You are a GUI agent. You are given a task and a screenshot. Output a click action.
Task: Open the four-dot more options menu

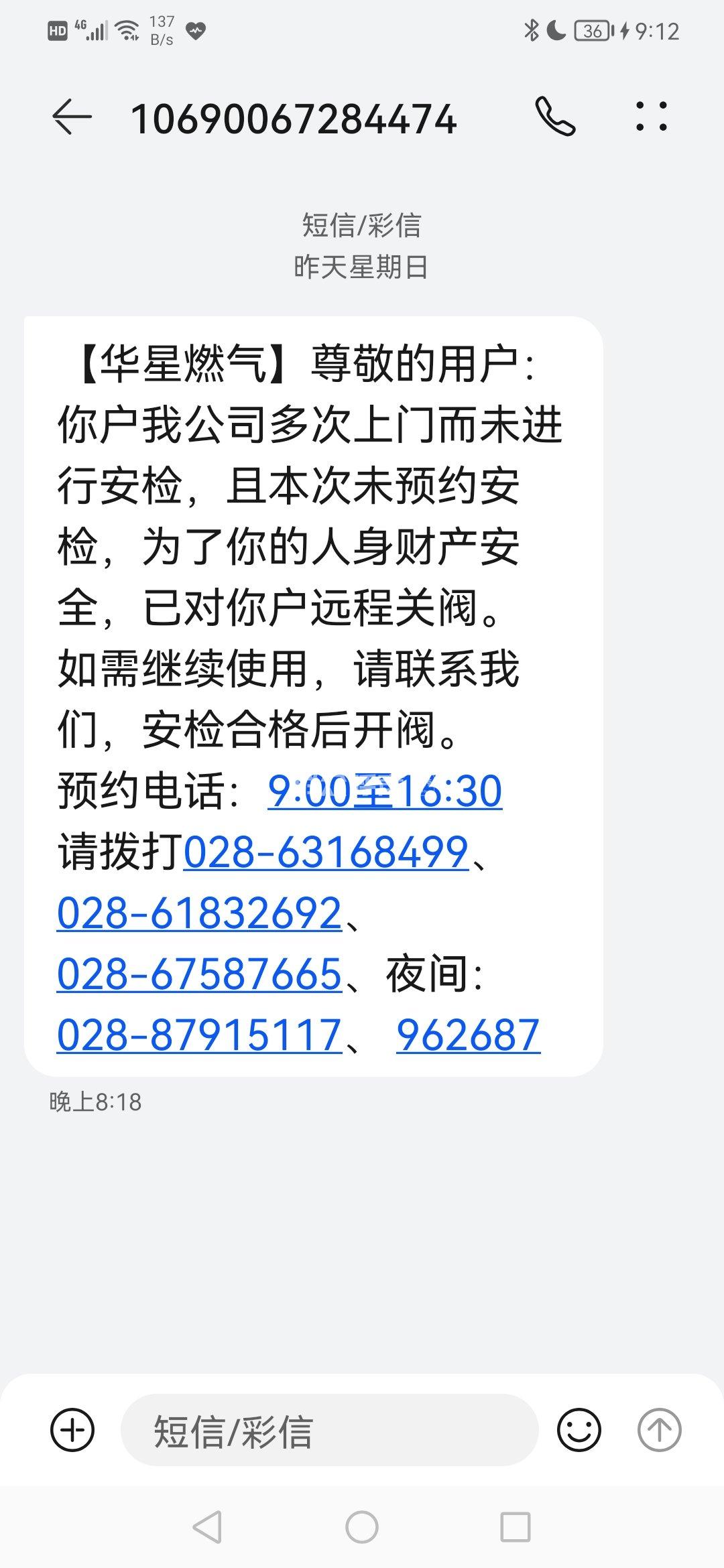coord(651,117)
